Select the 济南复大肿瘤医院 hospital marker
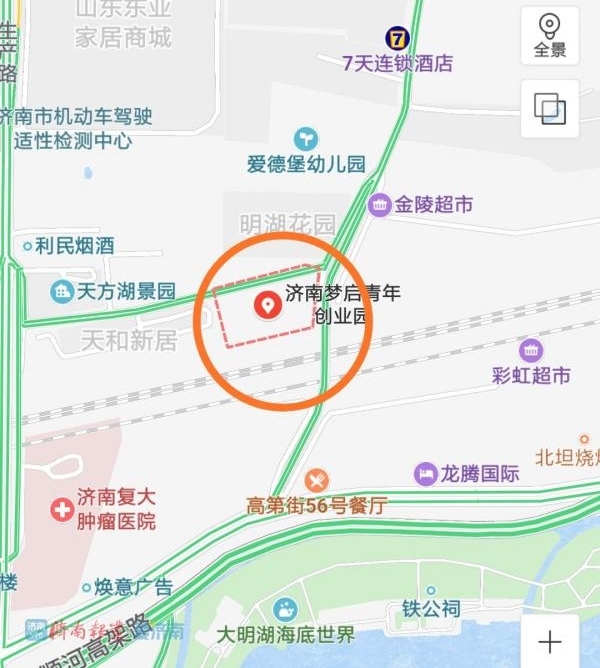This screenshot has height=668, width=600. pos(62,510)
